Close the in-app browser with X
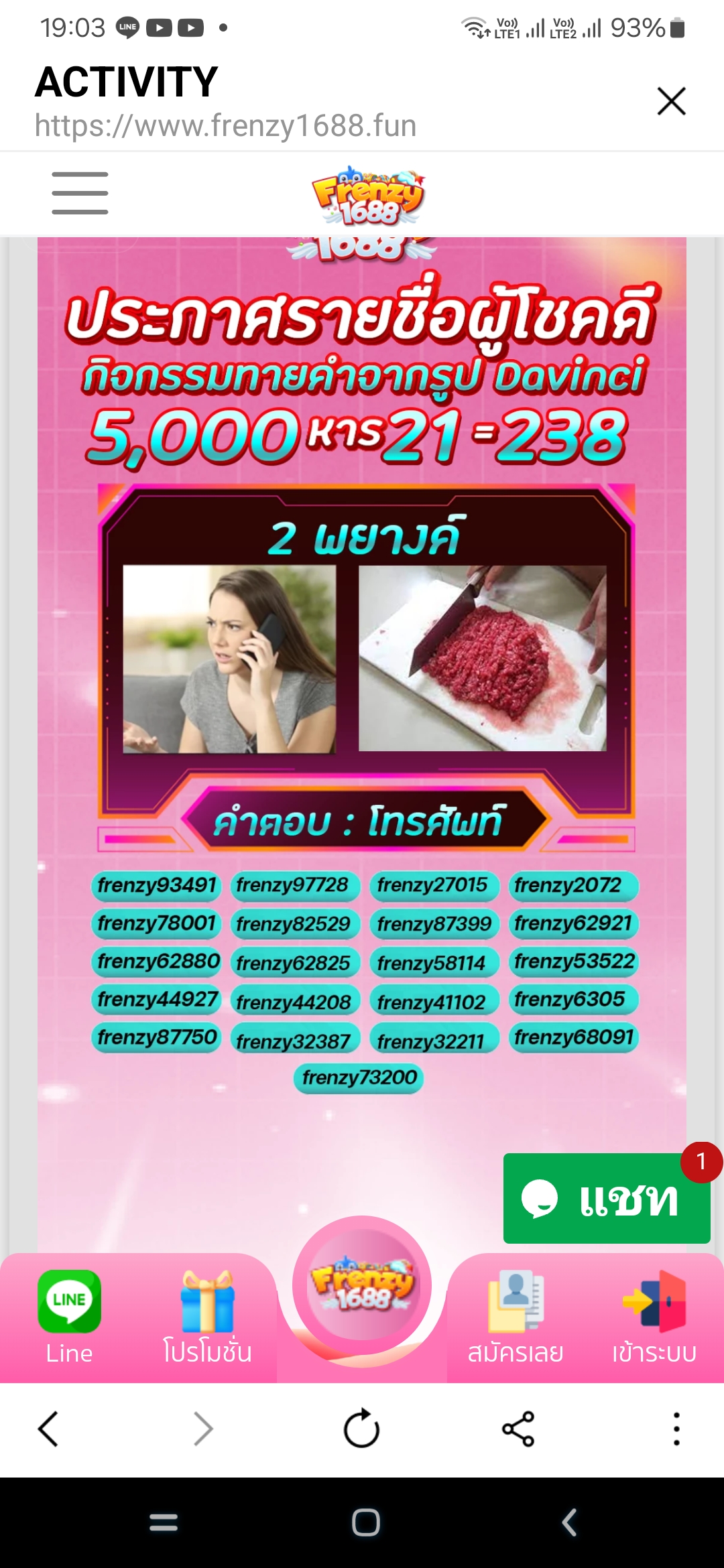The image size is (724, 1568). [671, 101]
